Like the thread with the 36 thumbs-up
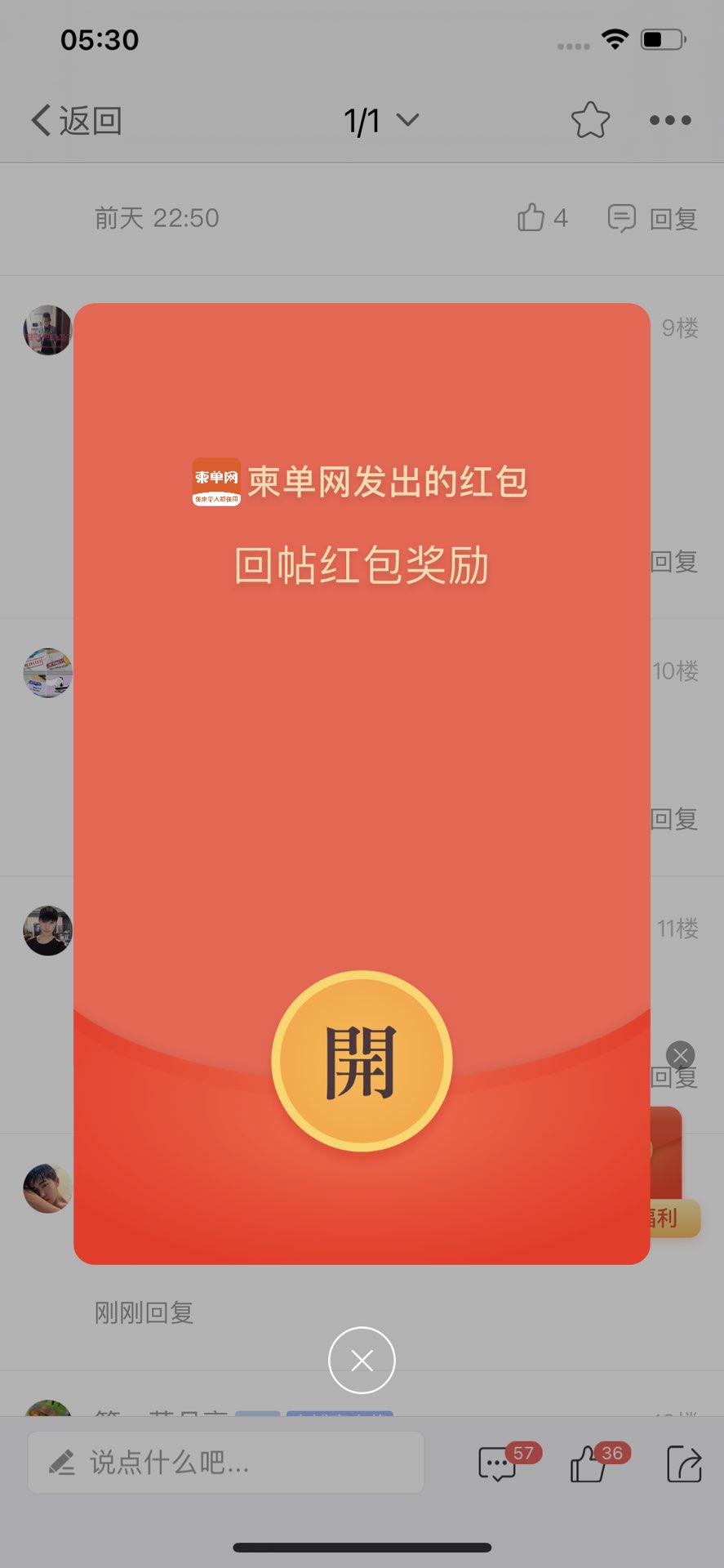 pos(589,1463)
